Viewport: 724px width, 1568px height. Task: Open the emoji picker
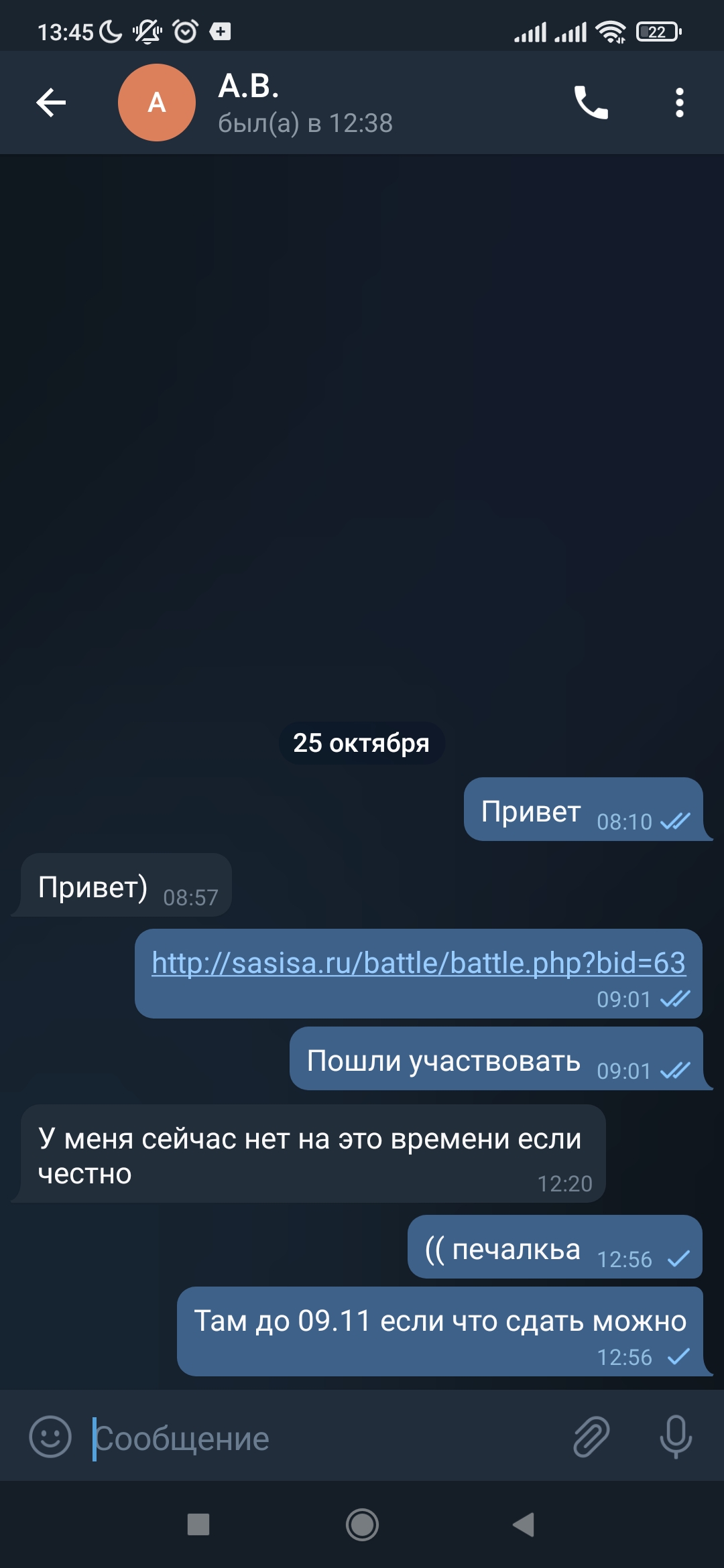pos(50,1437)
